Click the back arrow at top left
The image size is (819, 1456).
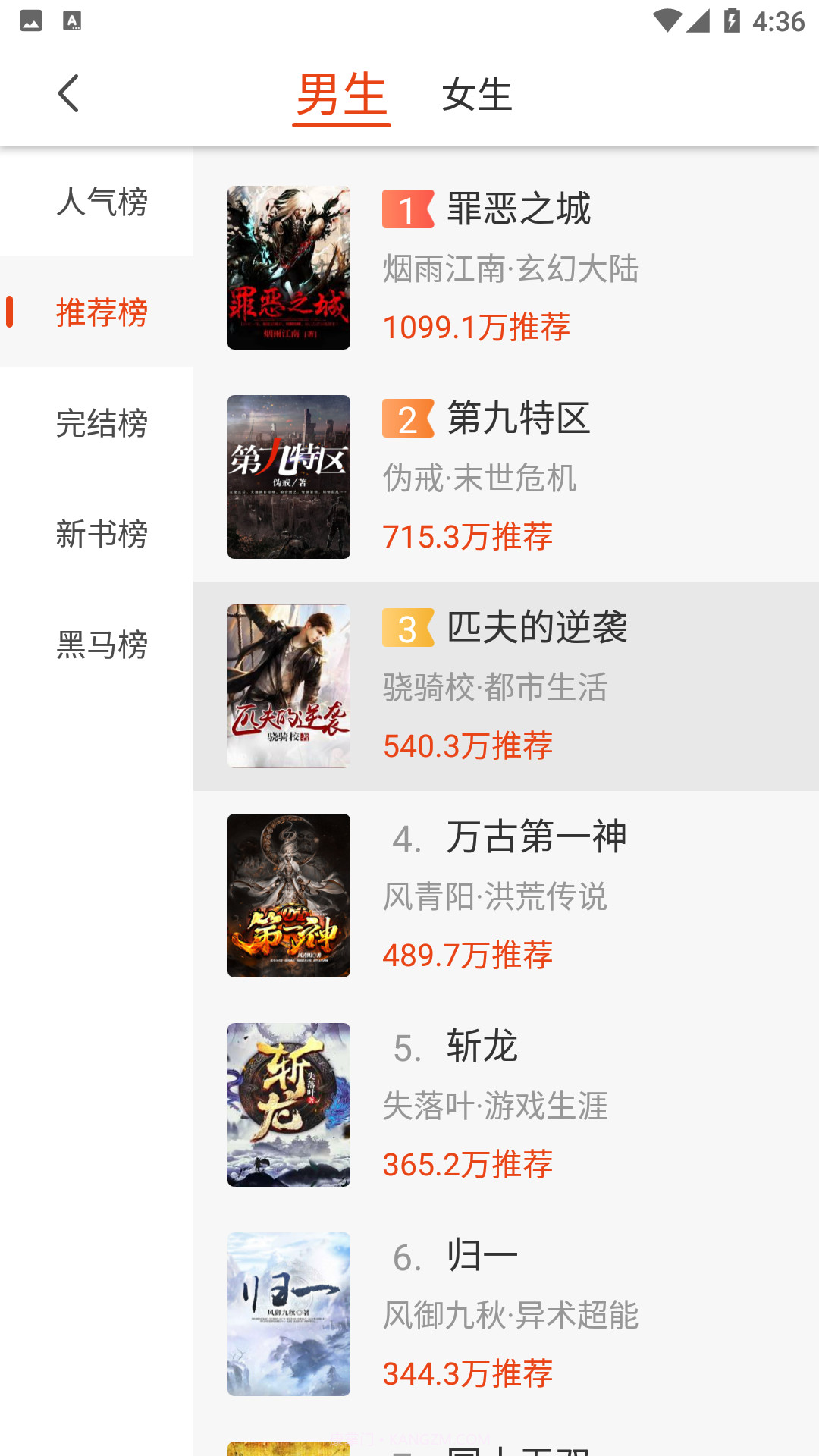(x=69, y=95)
